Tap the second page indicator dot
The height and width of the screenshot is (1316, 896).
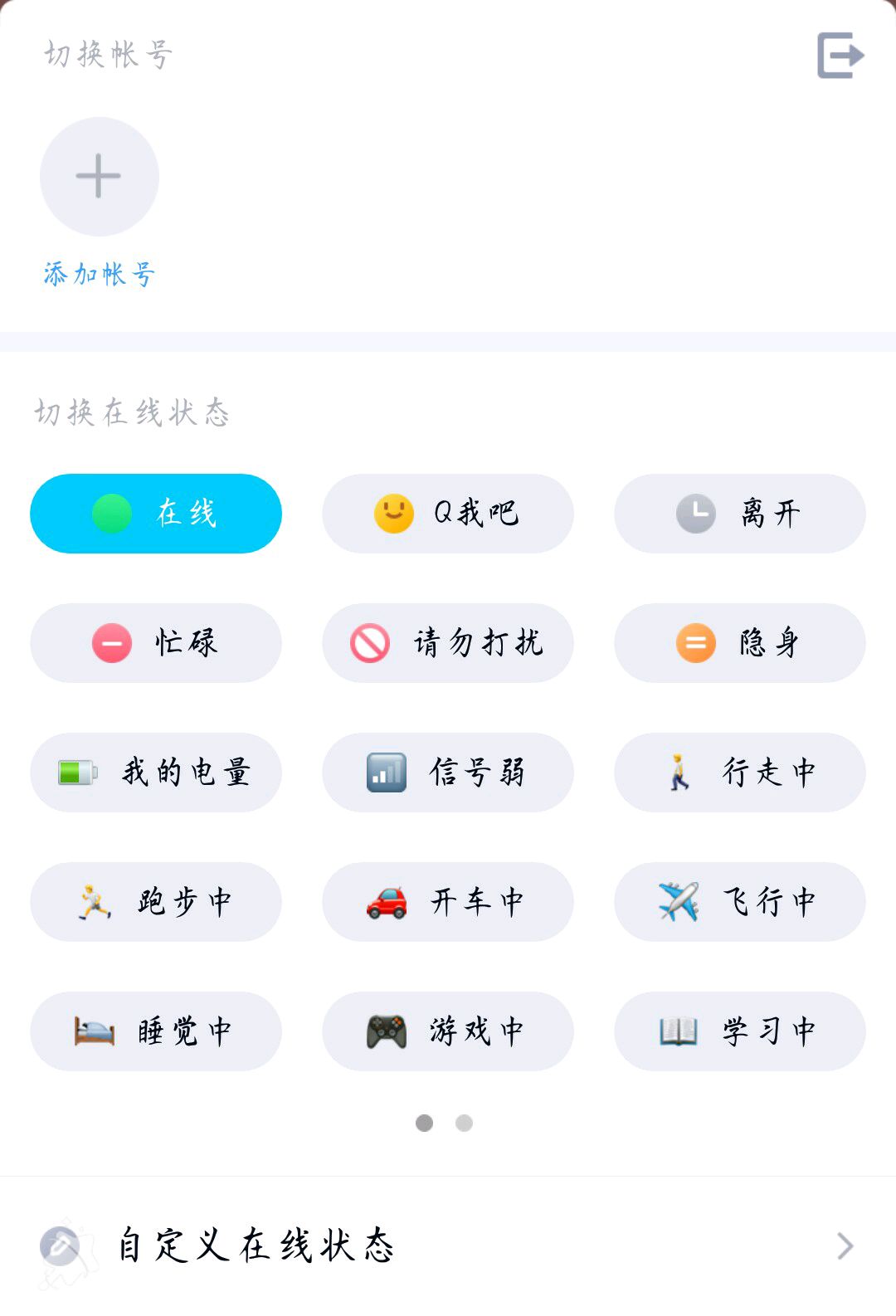coord(464,1123)
